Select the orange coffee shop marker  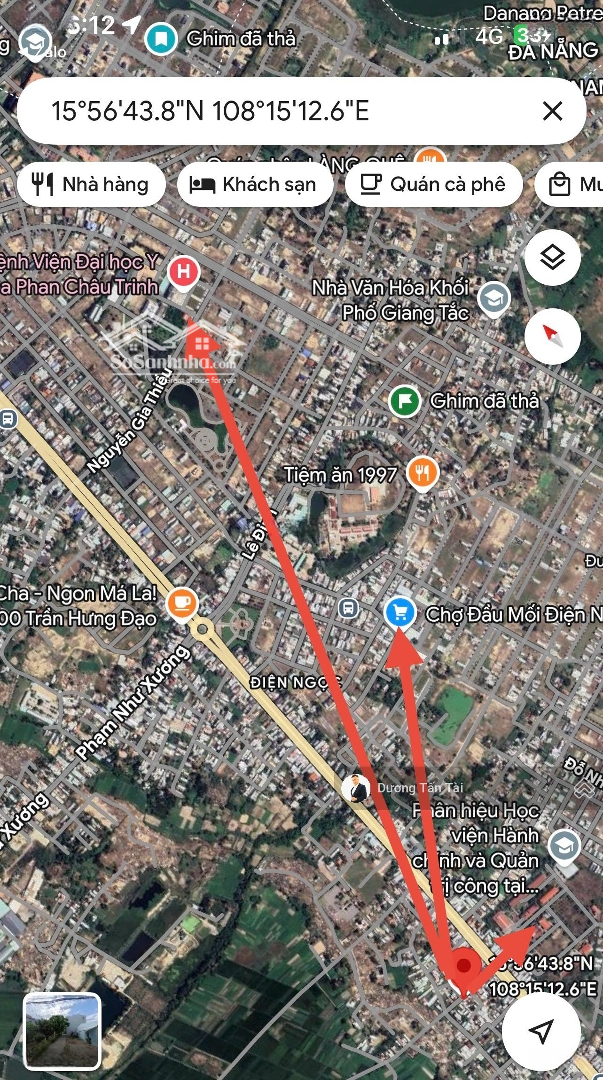(182, 602)
